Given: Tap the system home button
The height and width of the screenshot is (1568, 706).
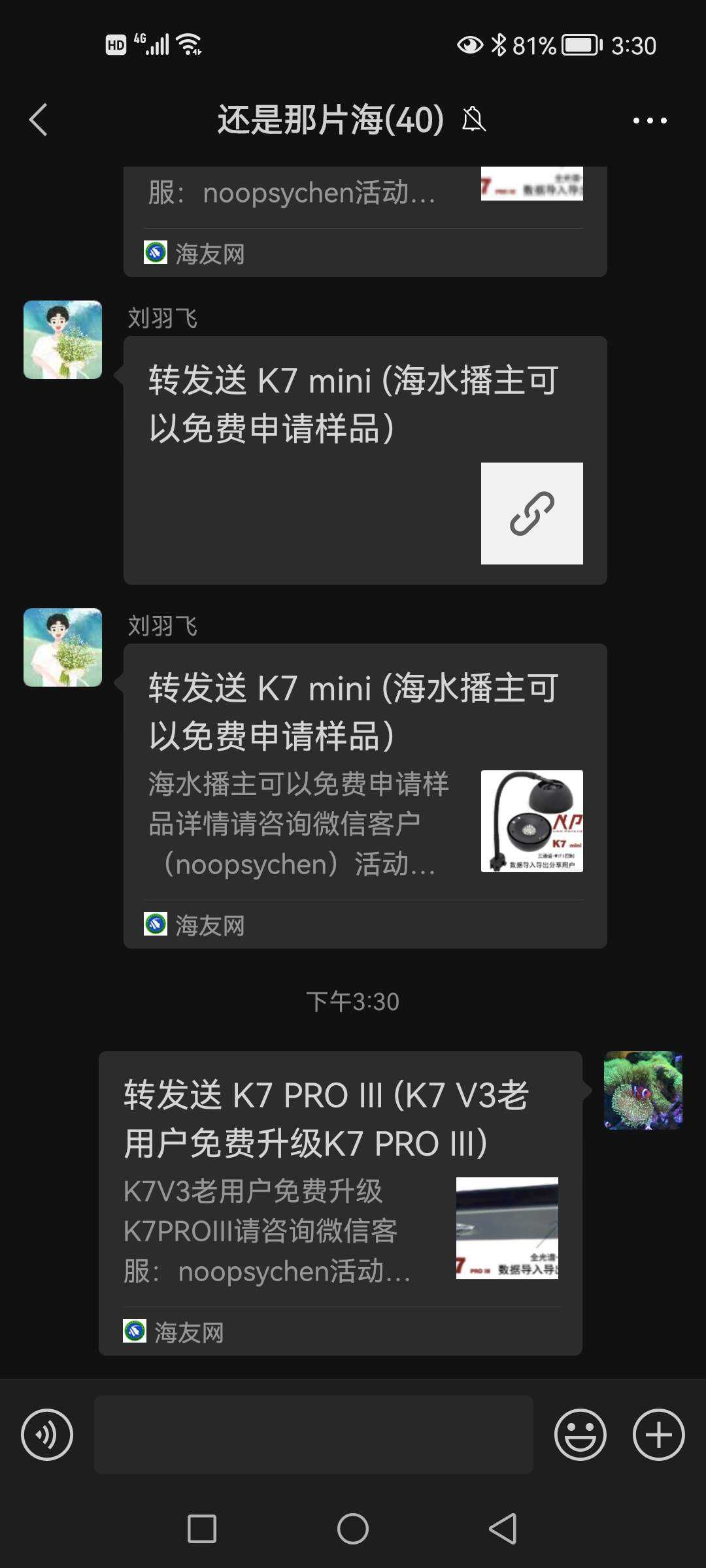Looking at the screenshot, I should (353, 1529).
